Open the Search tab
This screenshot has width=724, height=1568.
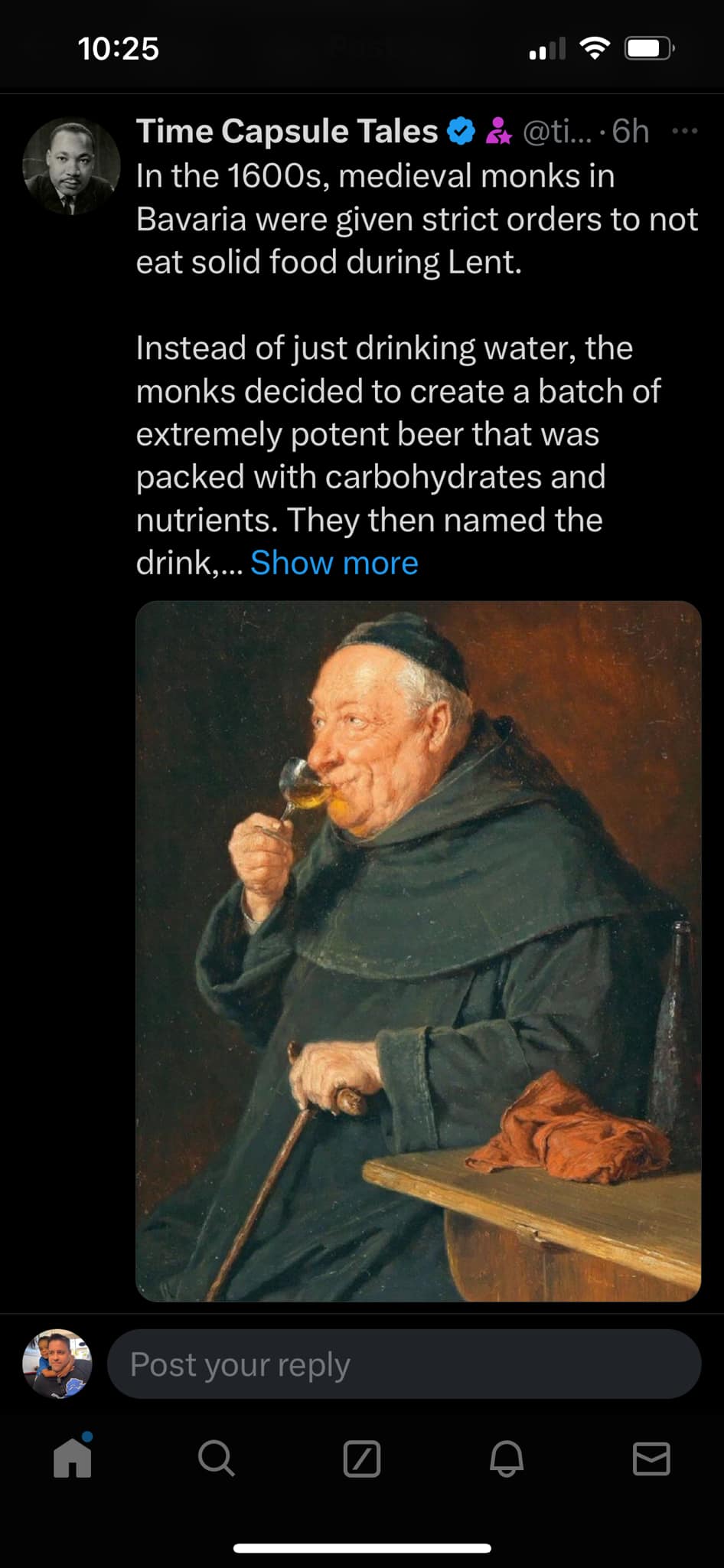pos(217,1458)
